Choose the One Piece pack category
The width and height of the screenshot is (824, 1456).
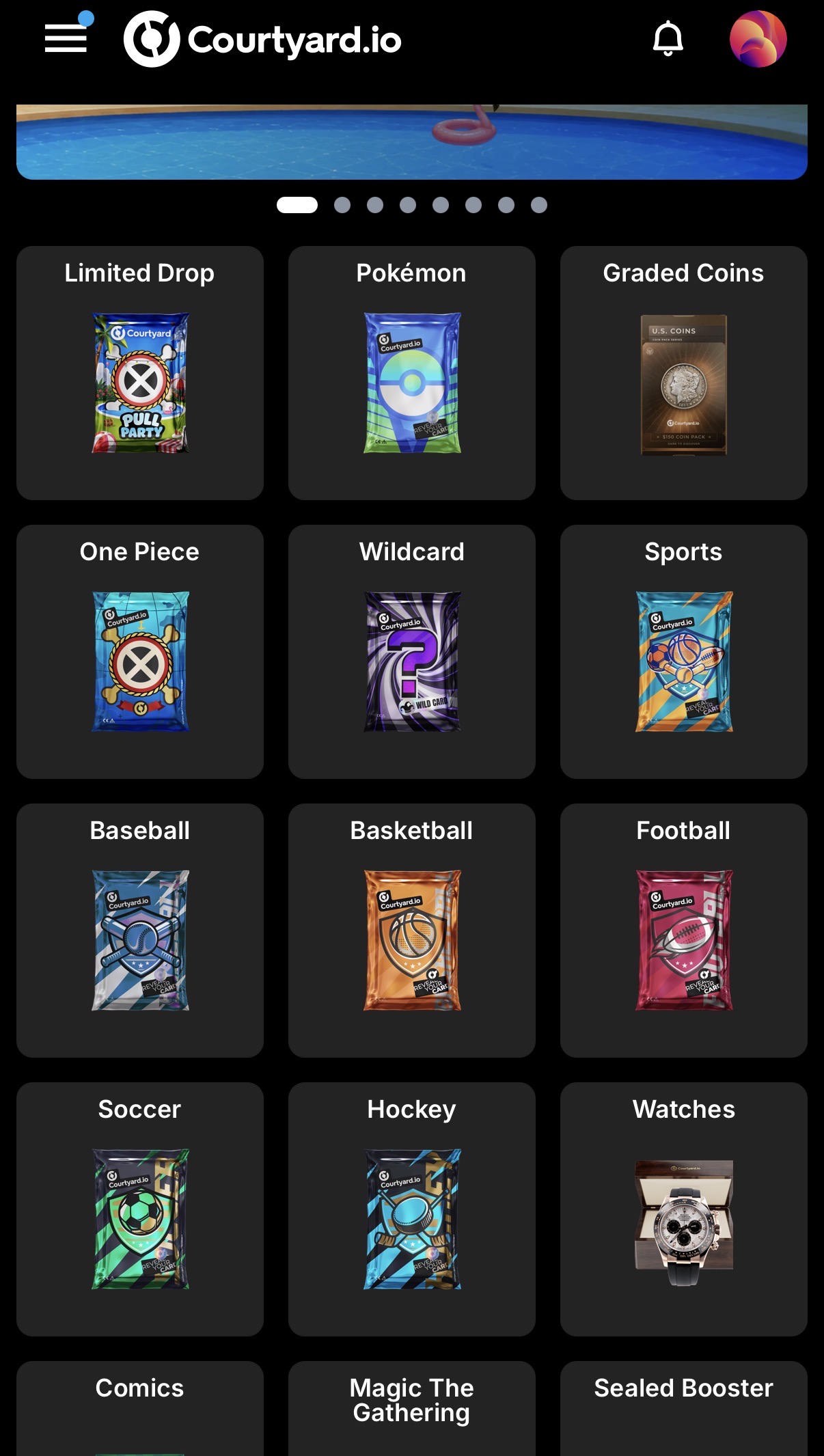(140, 652)
